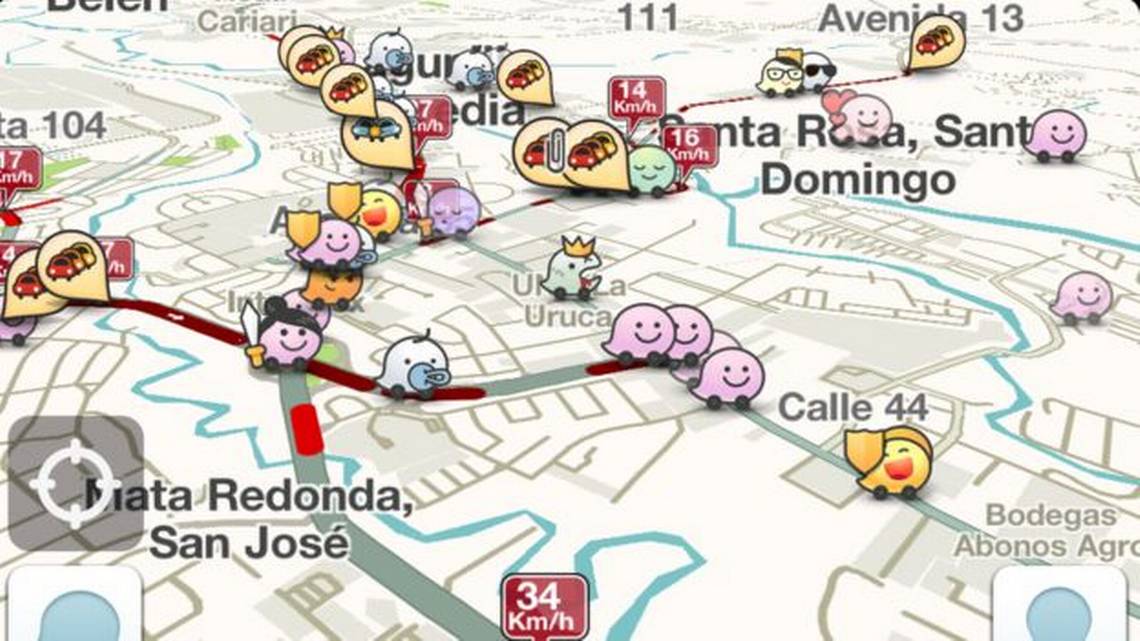Screen dimensions: 1140x641
Task: Select the wazer wearing a crown
Action: click(573, 272)
